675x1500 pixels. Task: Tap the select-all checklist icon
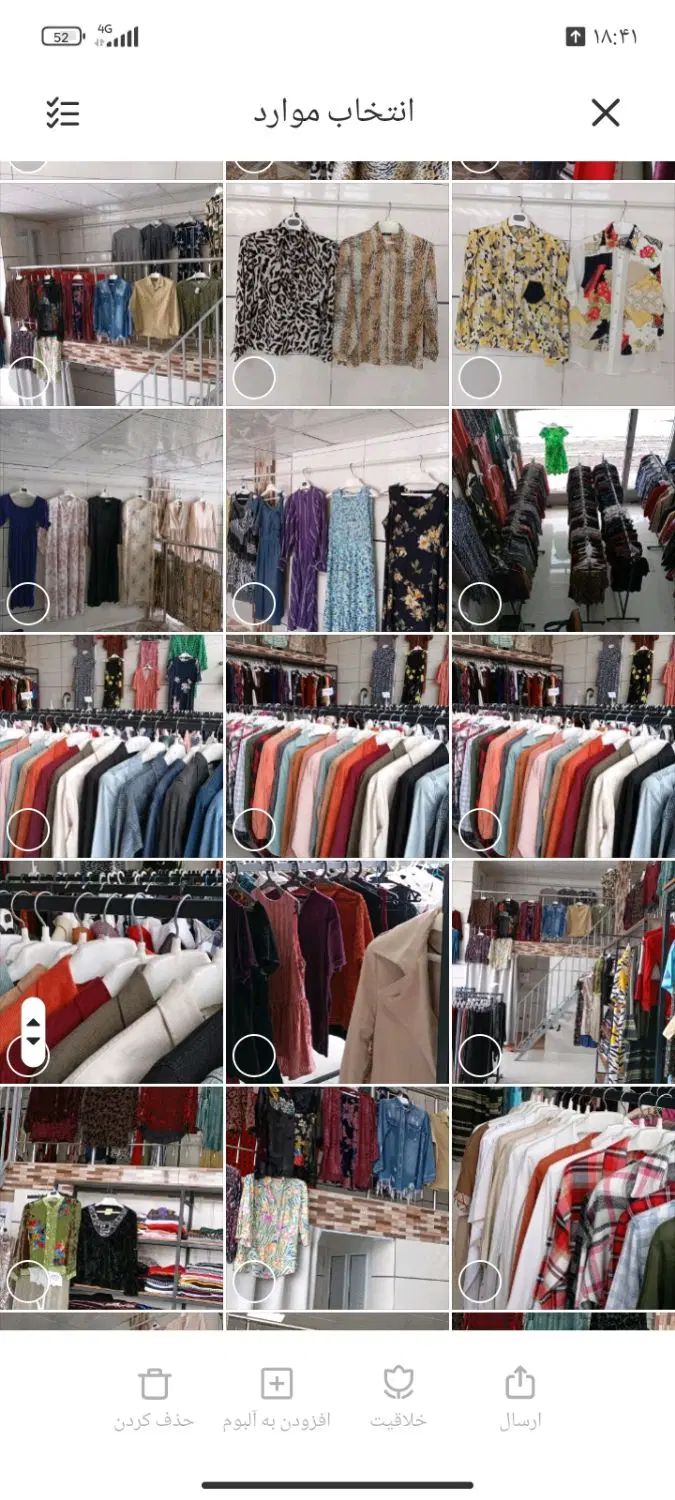click(62, 113)
